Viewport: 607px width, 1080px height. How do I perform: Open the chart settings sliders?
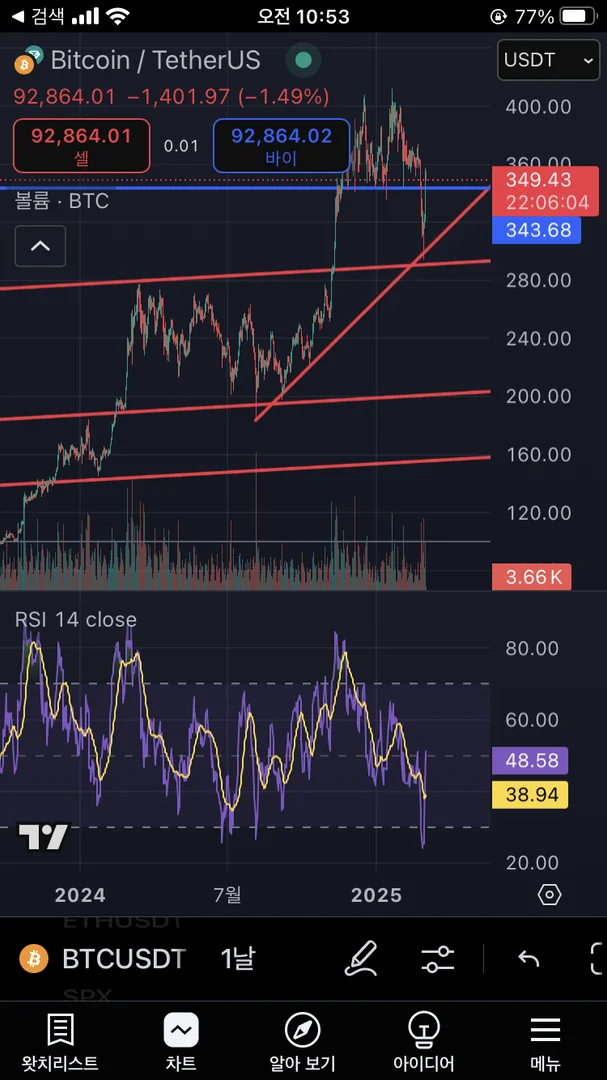point(438,959)
